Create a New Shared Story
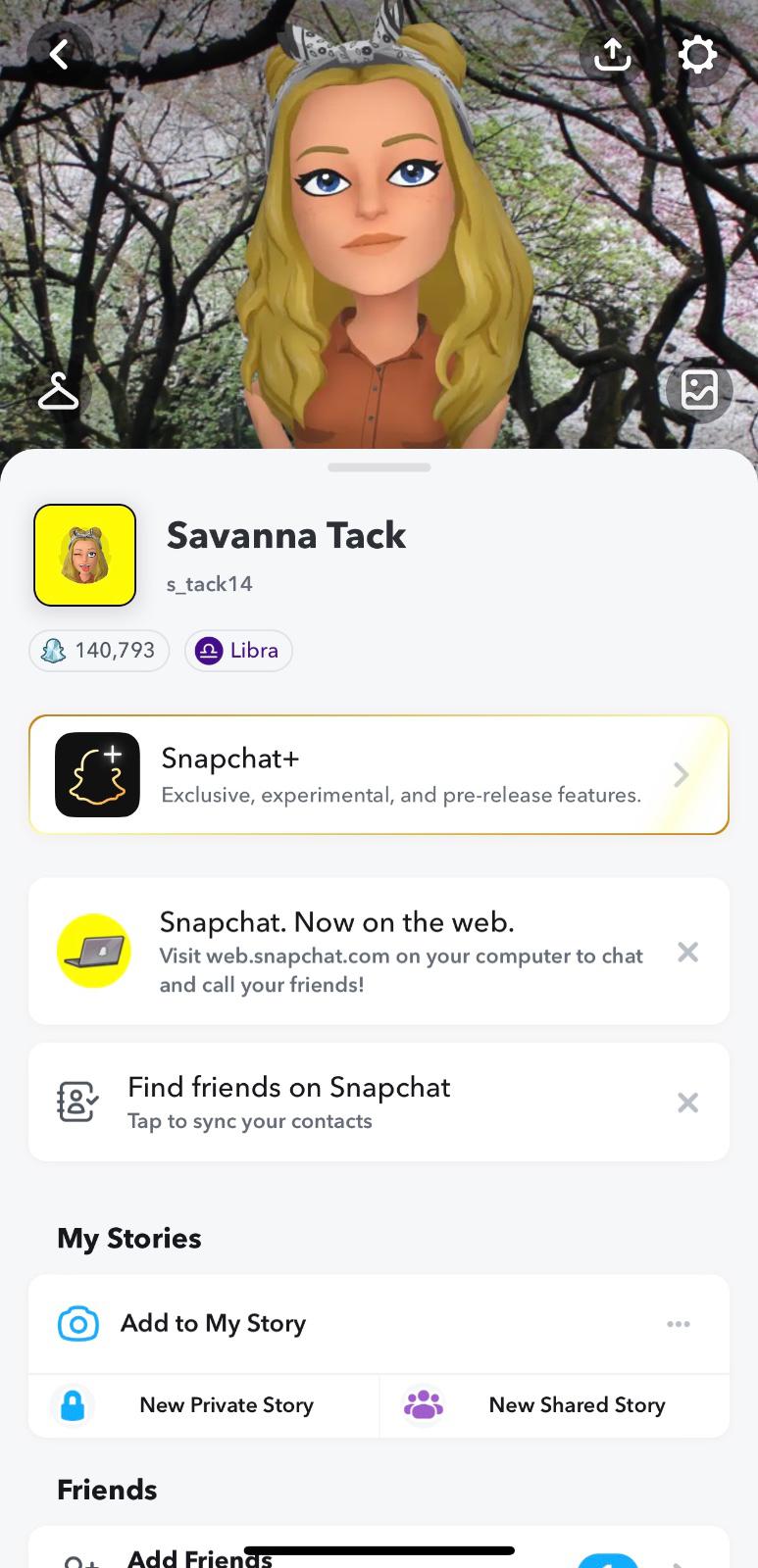This screenshot has width=758, height=1568. pyautogui.click(x=554, y=1404)
